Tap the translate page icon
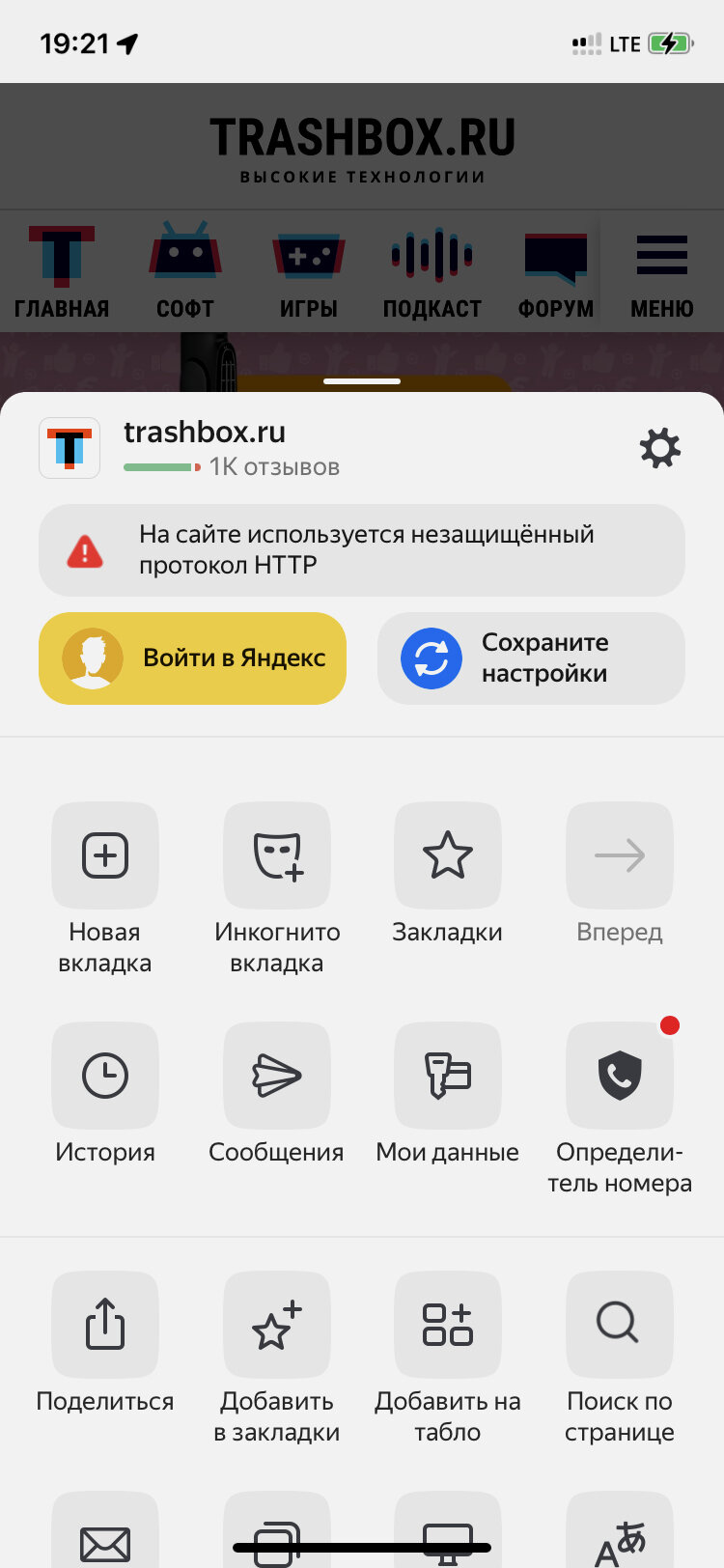Screen dimensions: 724x1568 pos(620,1535)
